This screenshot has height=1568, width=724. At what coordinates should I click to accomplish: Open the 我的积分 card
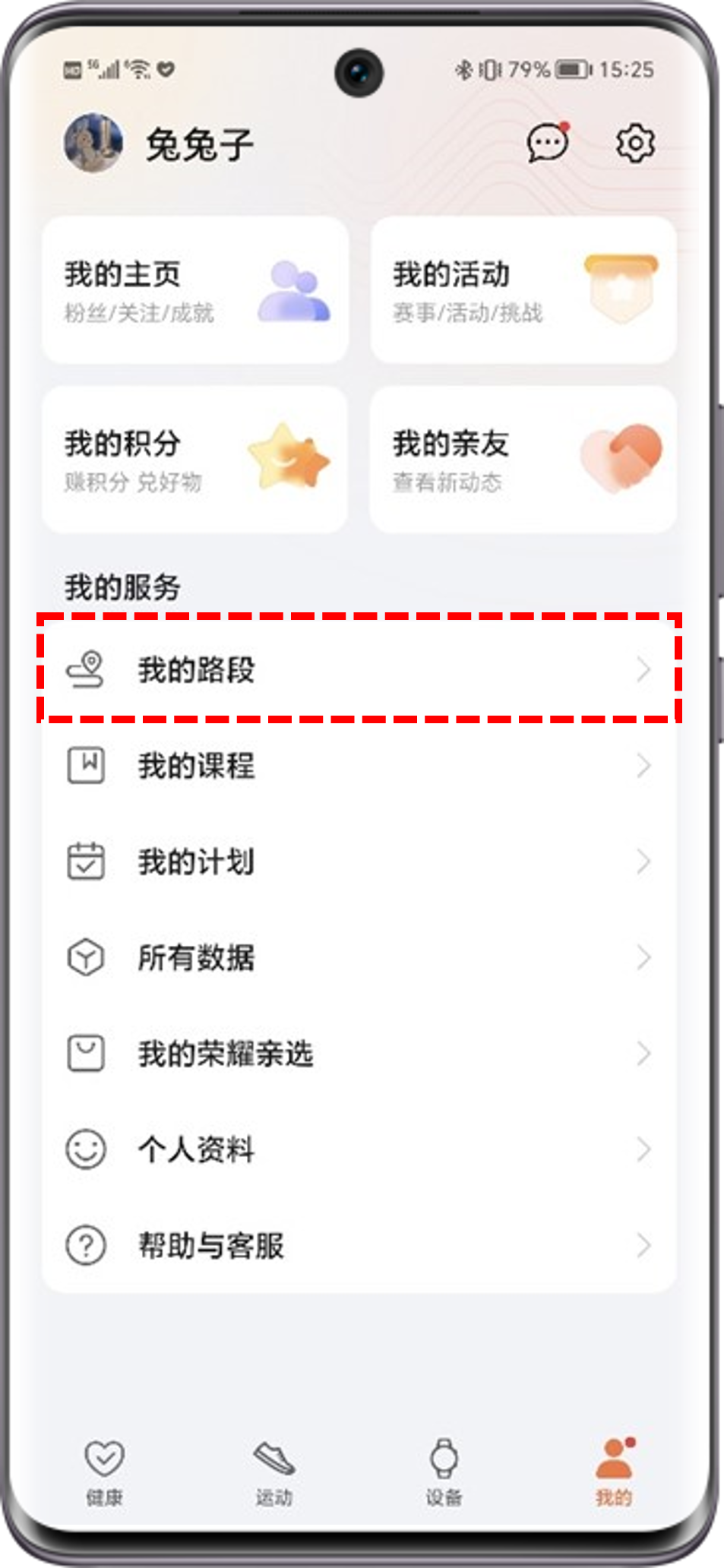(x=195, y=460)
